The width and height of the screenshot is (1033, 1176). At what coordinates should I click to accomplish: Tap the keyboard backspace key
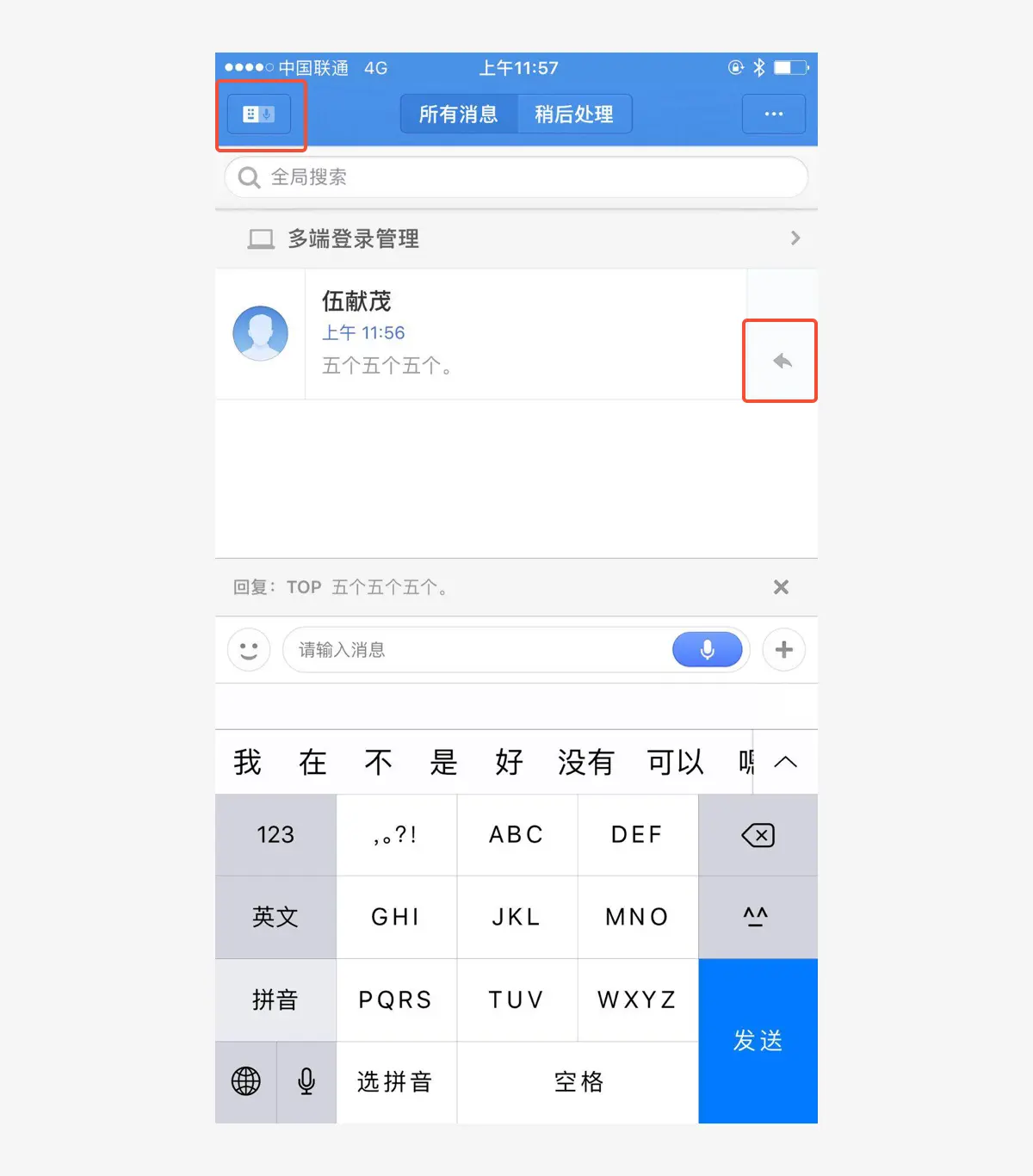tap(758, 835)
